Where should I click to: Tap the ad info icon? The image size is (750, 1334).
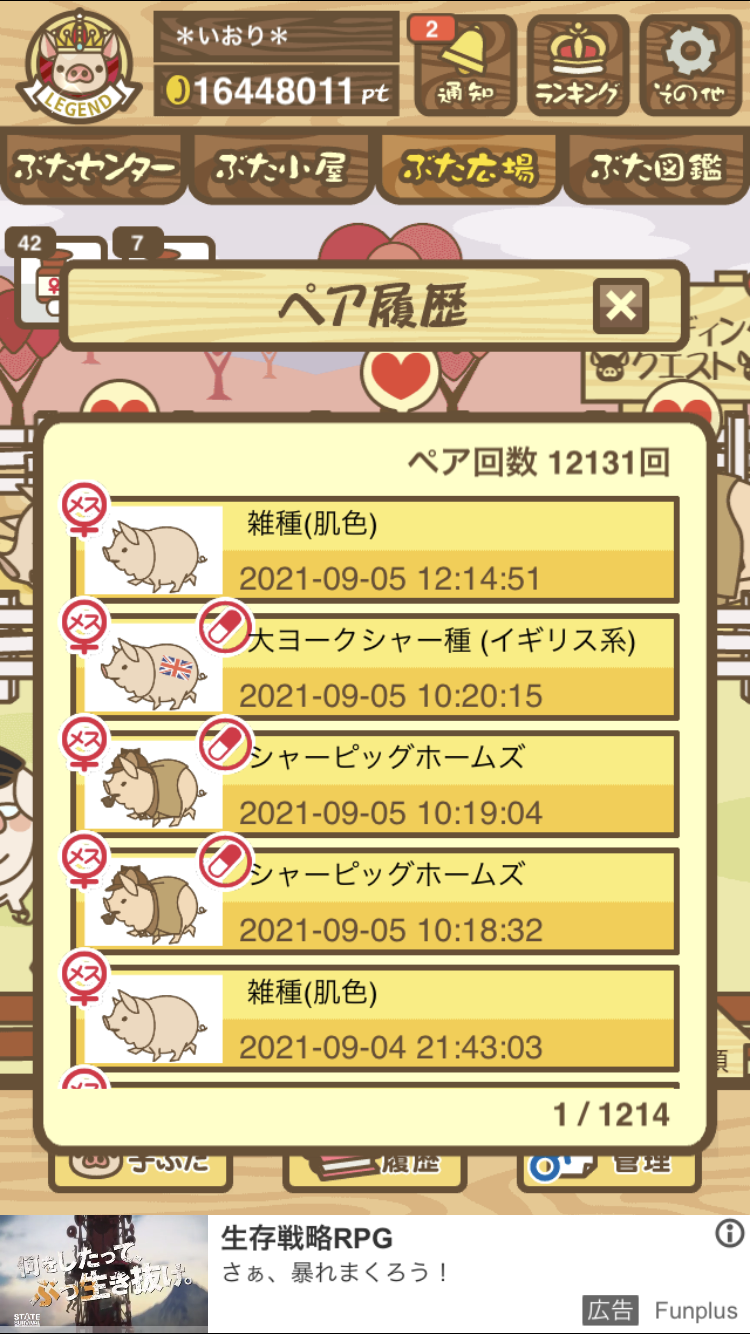730,1234
